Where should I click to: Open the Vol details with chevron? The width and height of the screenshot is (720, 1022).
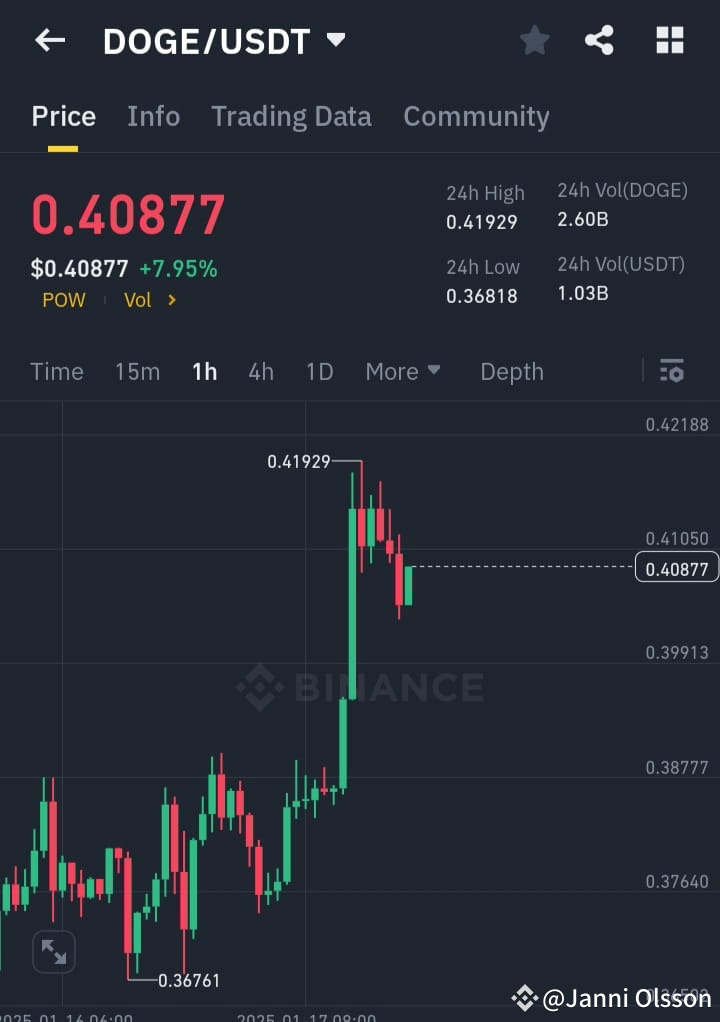[150, 299]
